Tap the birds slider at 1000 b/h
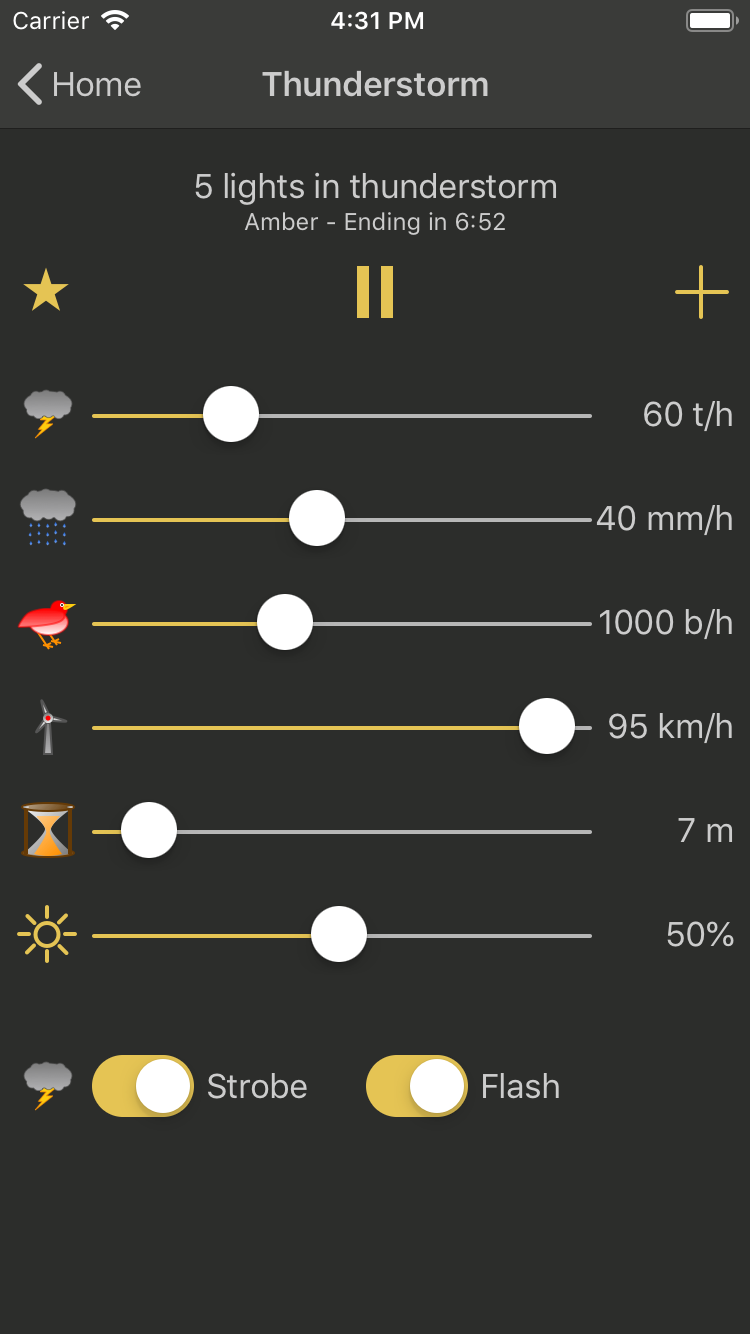Screen dimensions: 750x1334 click(342, 623)
